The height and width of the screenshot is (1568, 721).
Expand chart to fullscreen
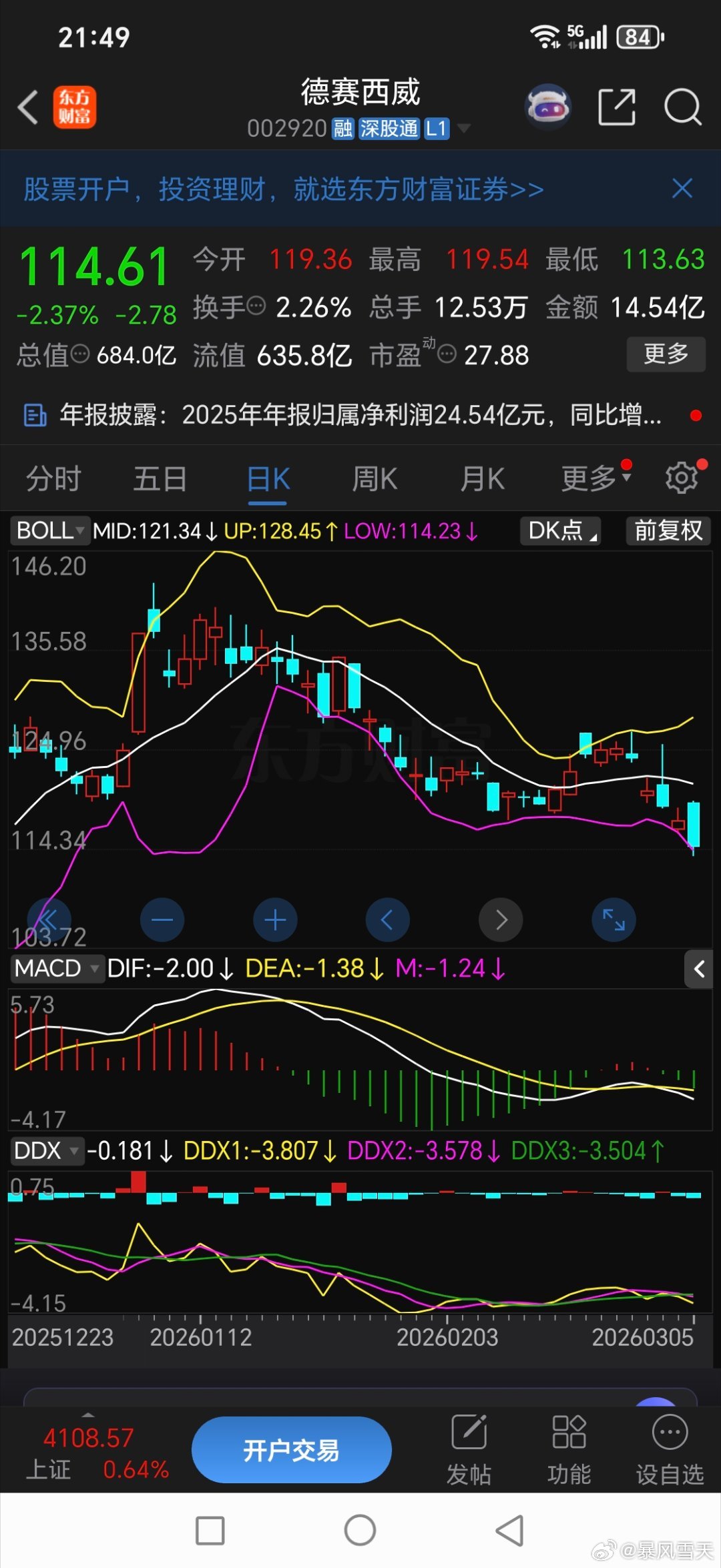point(614,920)
